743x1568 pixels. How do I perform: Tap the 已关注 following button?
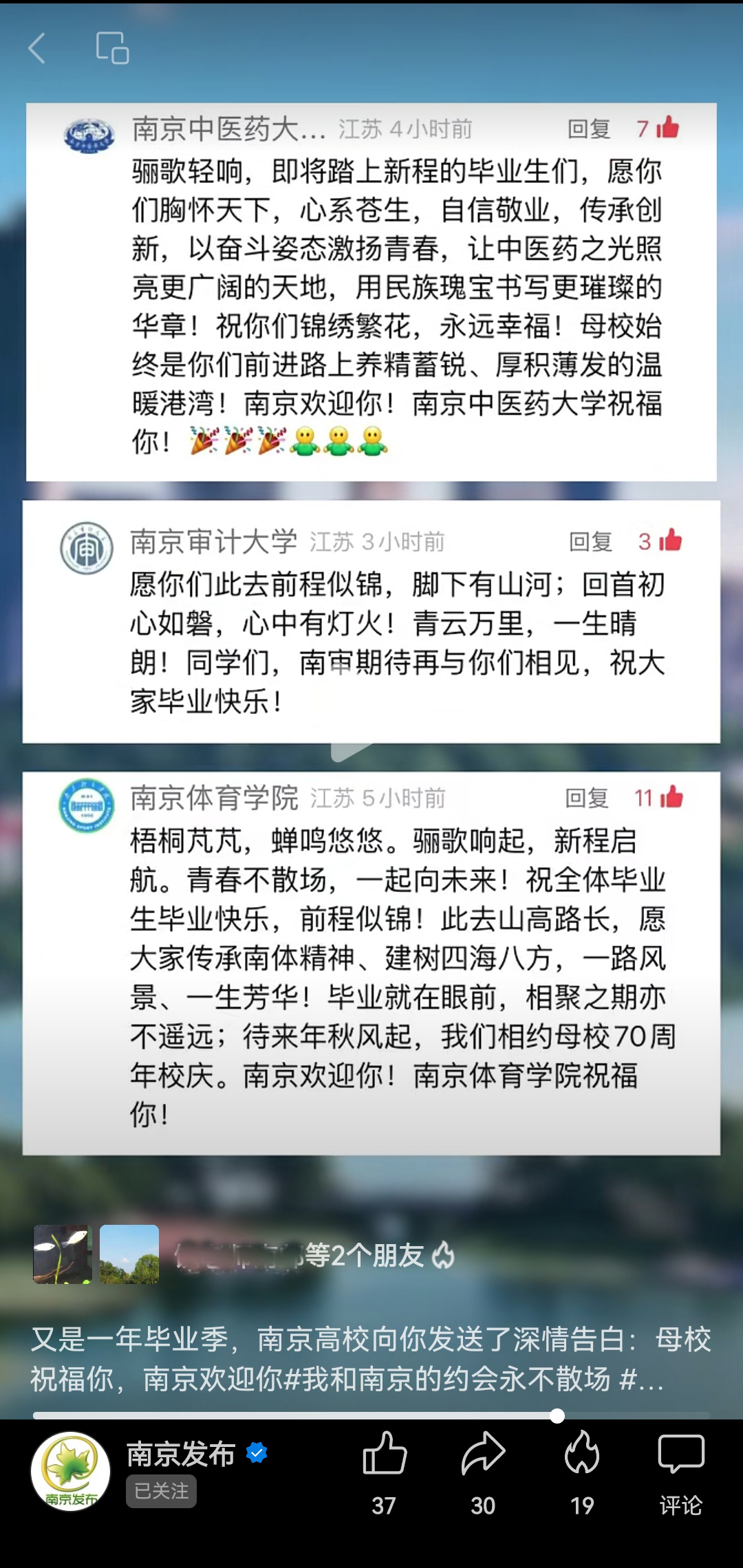point(161,1491)
